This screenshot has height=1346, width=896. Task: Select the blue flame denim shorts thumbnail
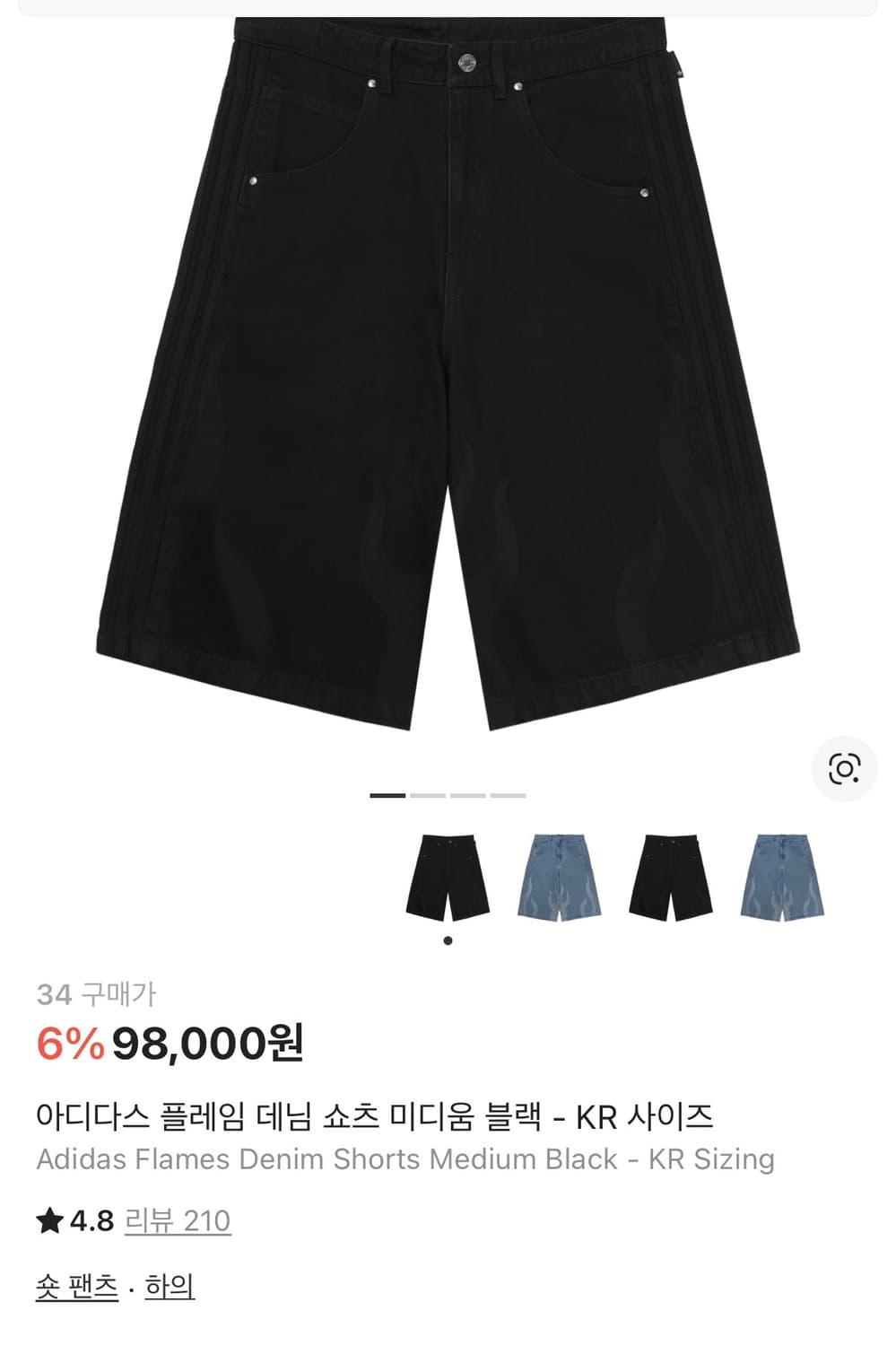pyautogui.click(x=560, y=875)
